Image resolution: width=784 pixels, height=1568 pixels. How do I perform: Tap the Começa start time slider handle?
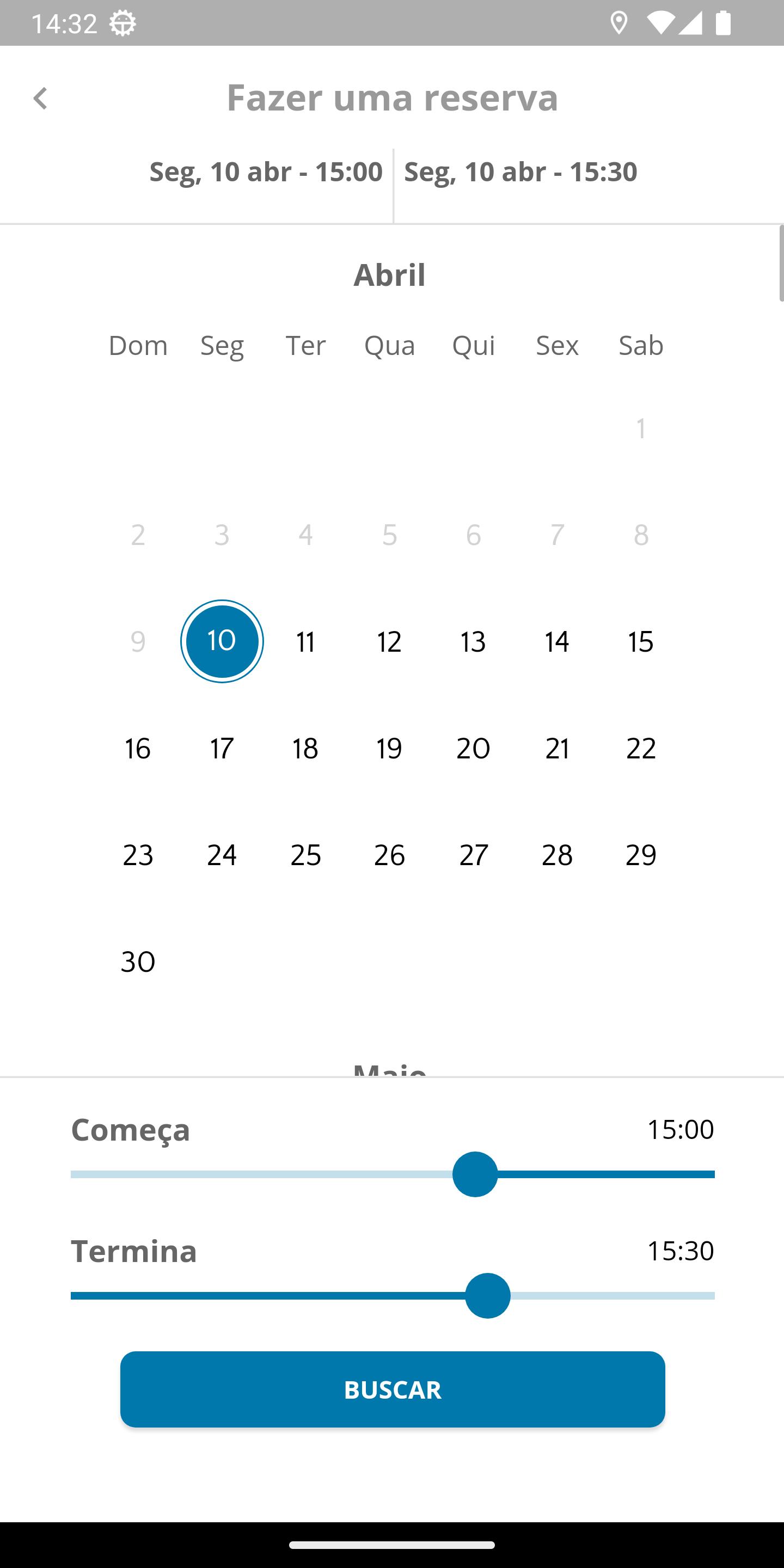475,1174
